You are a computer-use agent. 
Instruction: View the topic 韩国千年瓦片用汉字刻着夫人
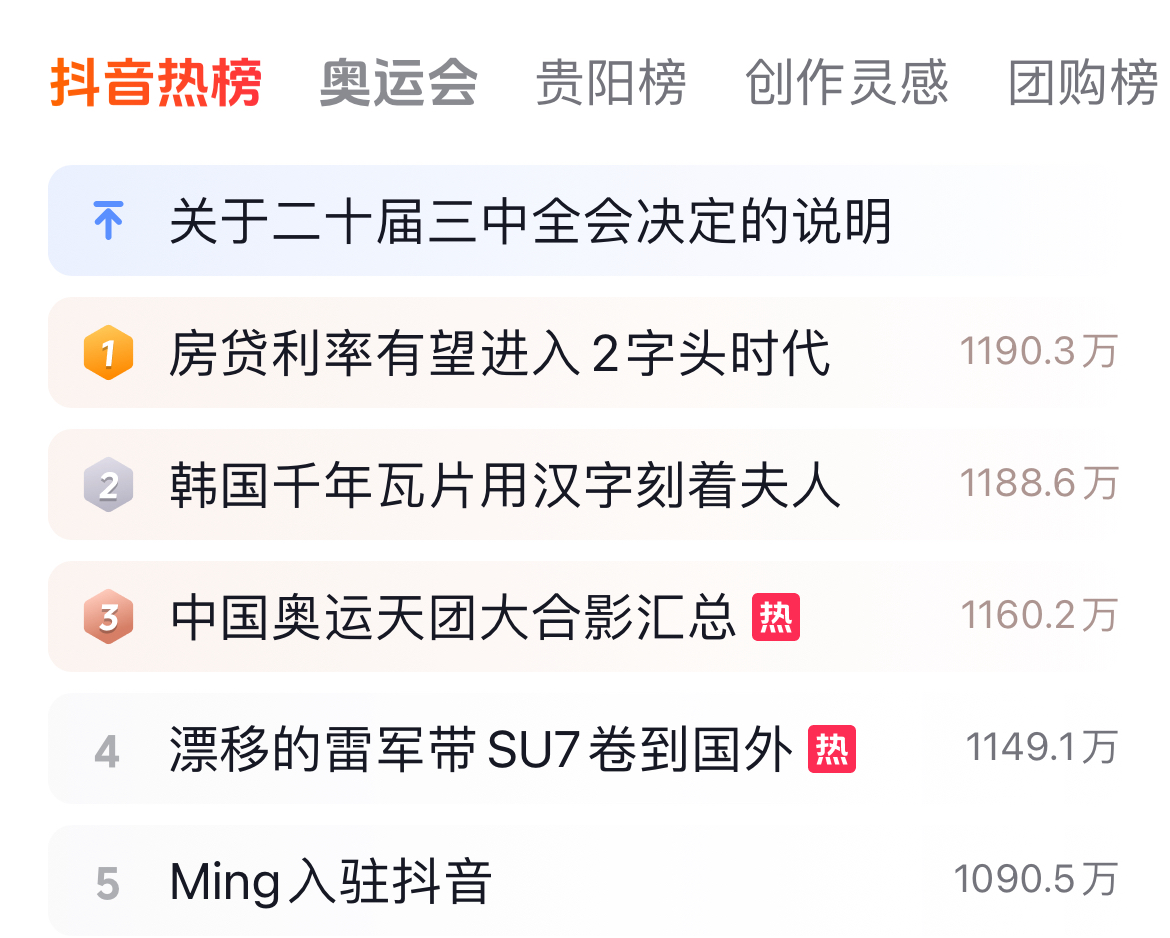click(x=505, y=485)
